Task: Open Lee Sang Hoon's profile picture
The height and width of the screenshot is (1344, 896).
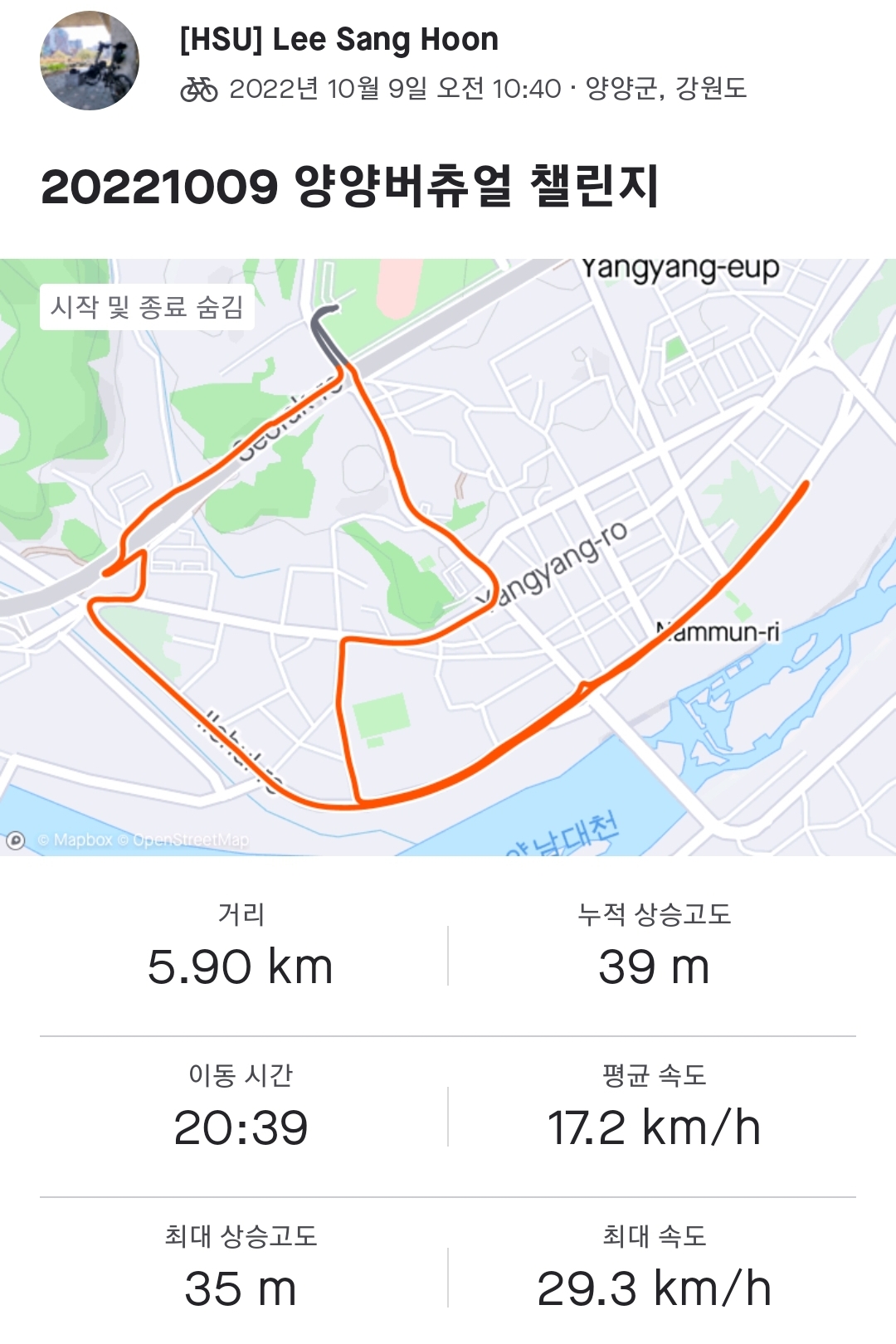Action: (90, 61)
